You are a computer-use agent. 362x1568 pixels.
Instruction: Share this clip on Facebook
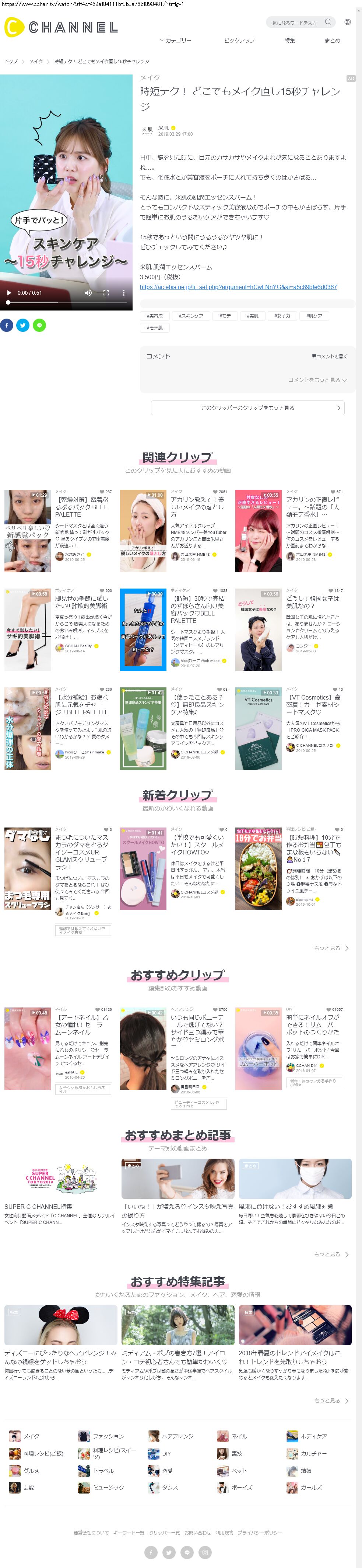7,326
